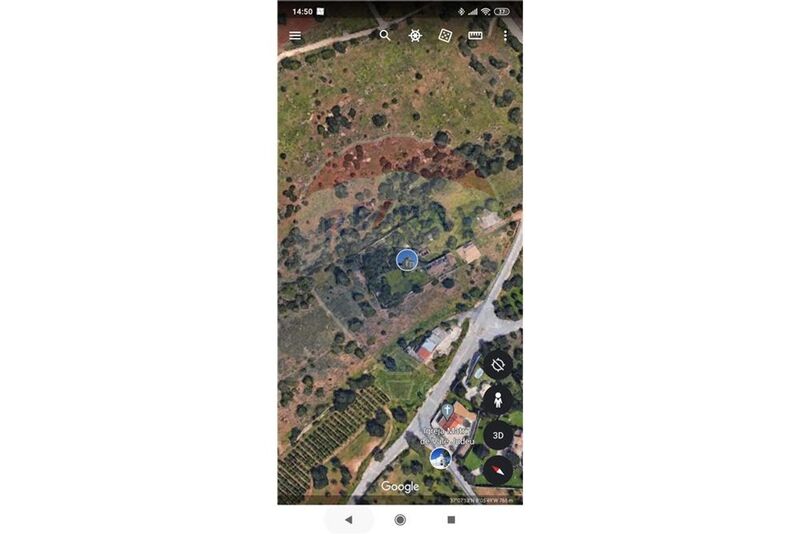Open Voyager with the ship wheel icon
Image resolution: width=800 pixels, height=534 pixels.
click(x=415, y=35)
